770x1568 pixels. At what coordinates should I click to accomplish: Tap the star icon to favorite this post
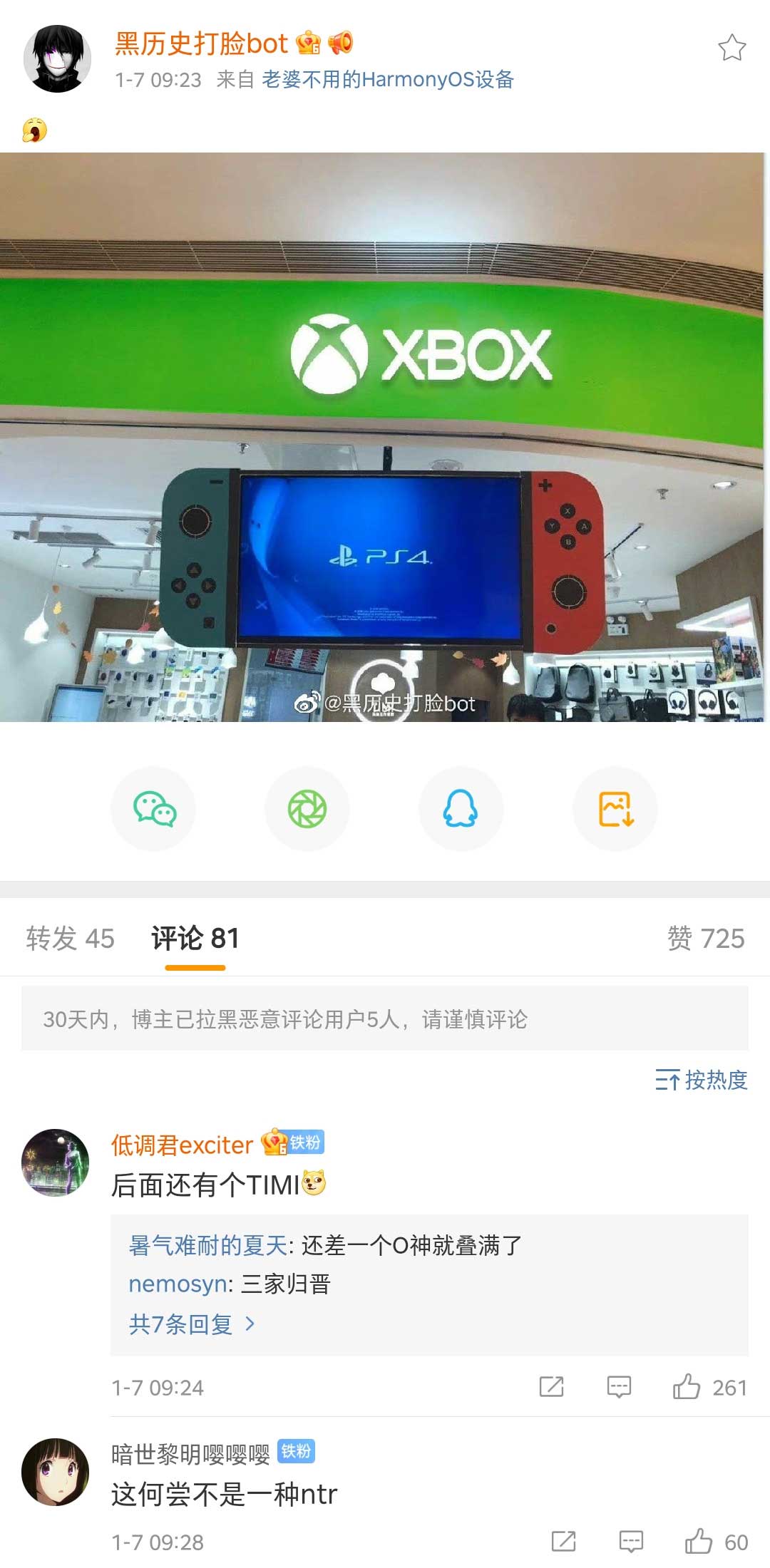tap(731, 48)
